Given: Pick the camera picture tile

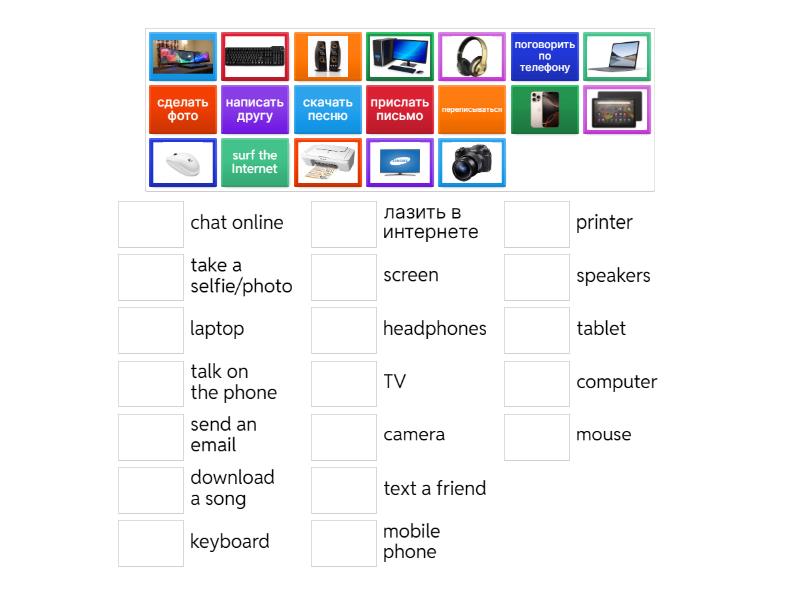Looking at the screenshot, I should [x=472, y=162].
